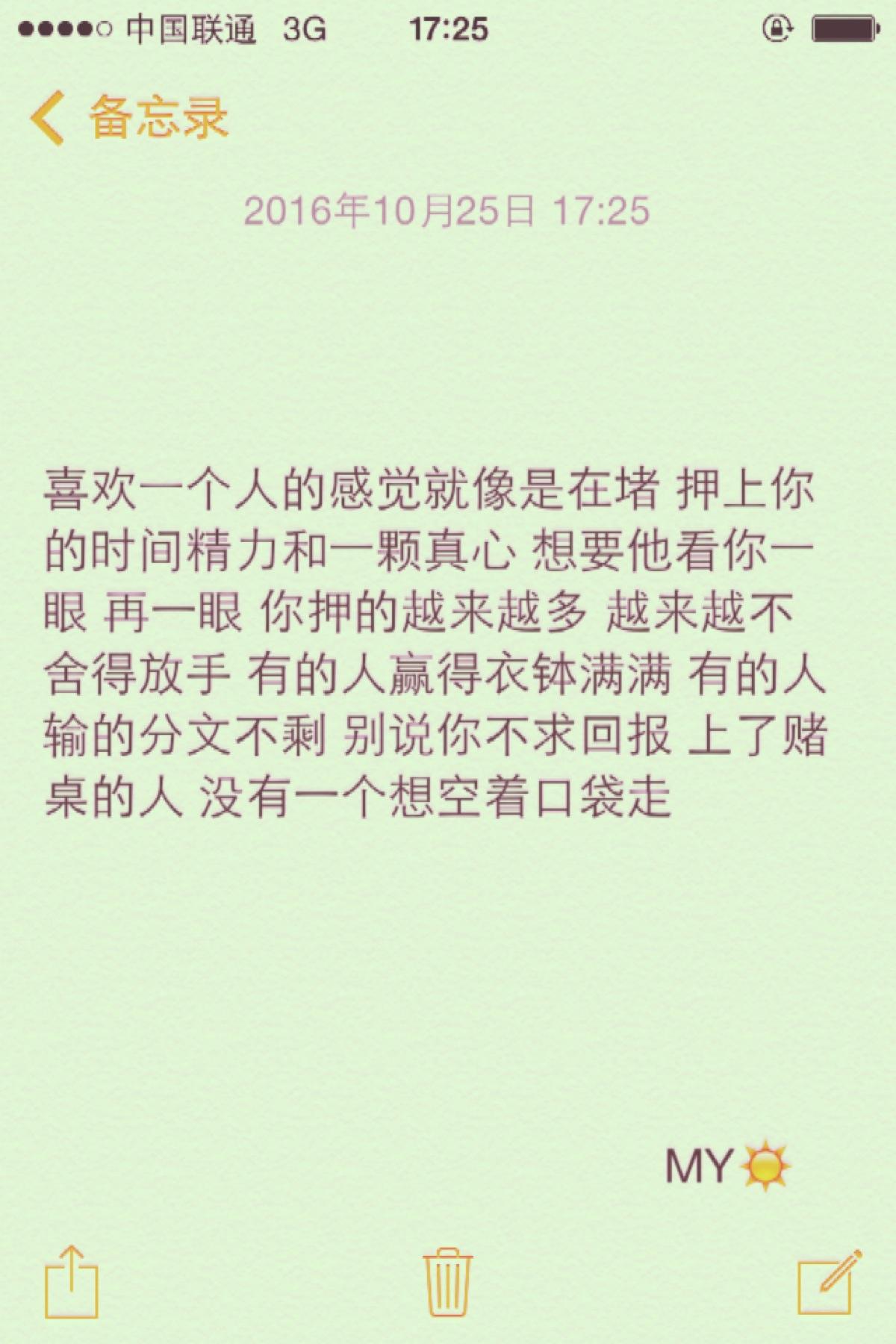
Task: Go back to 备忘录 list
Action: (128, 118)
